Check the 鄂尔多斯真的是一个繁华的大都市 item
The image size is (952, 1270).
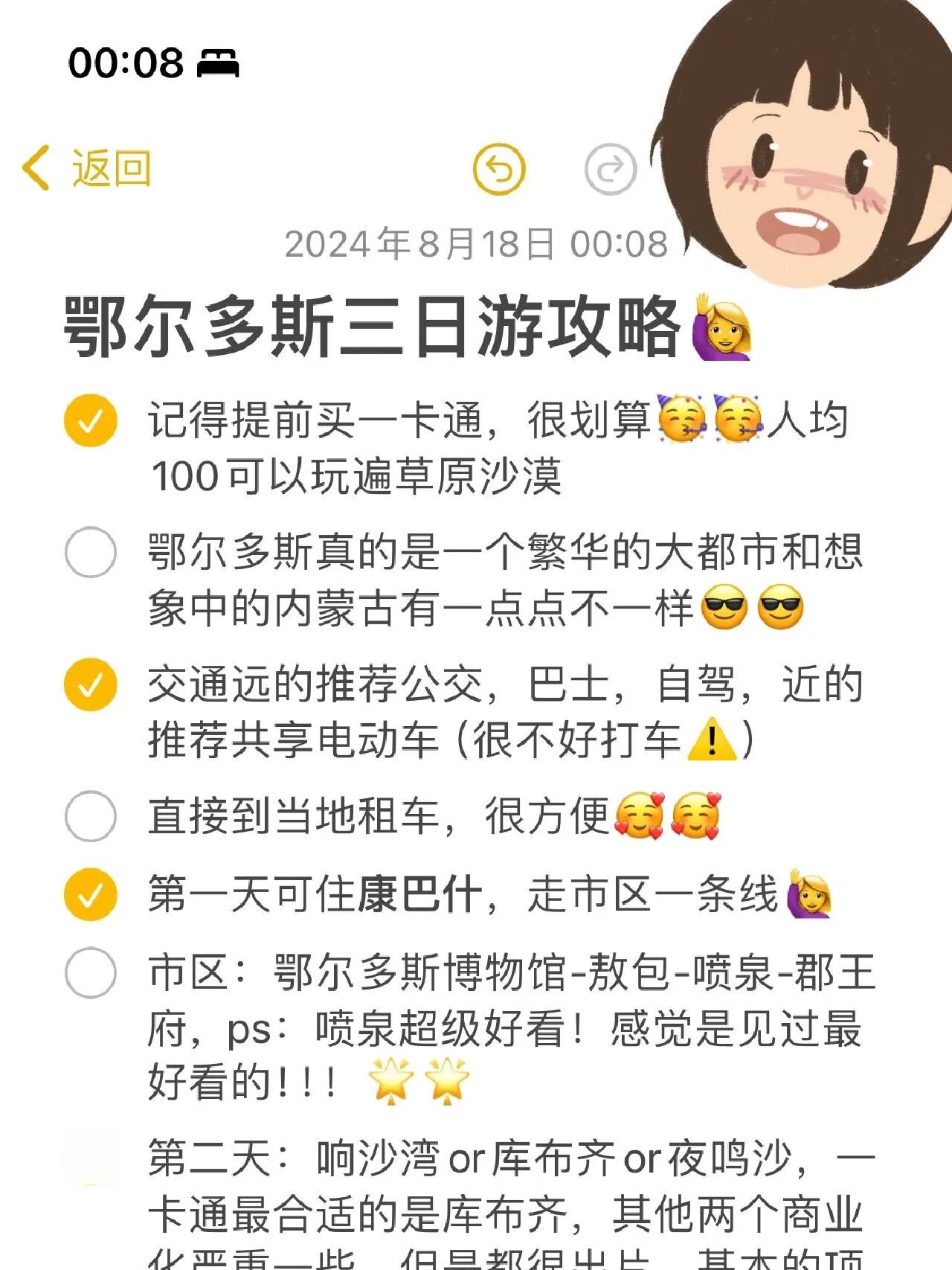click(x=91, y=553)
